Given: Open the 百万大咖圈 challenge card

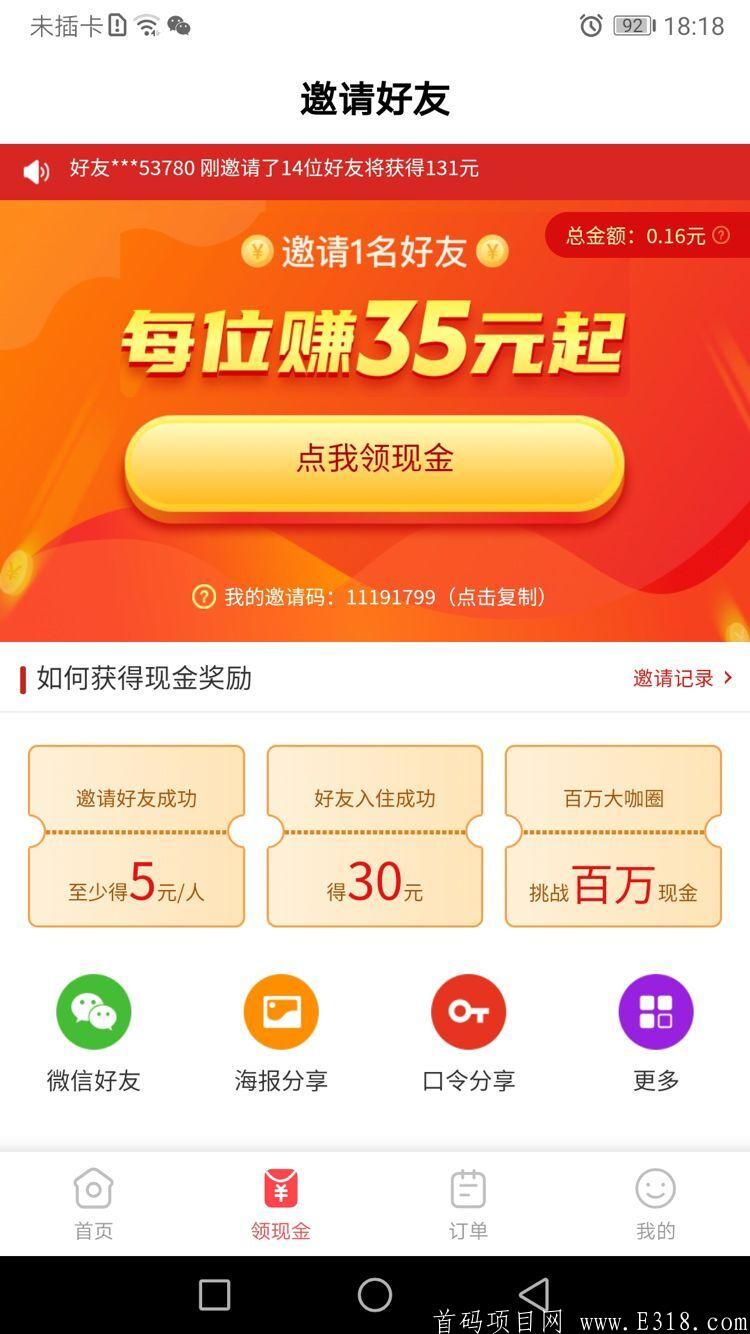Looking at the screenshot, I should 613,836.
